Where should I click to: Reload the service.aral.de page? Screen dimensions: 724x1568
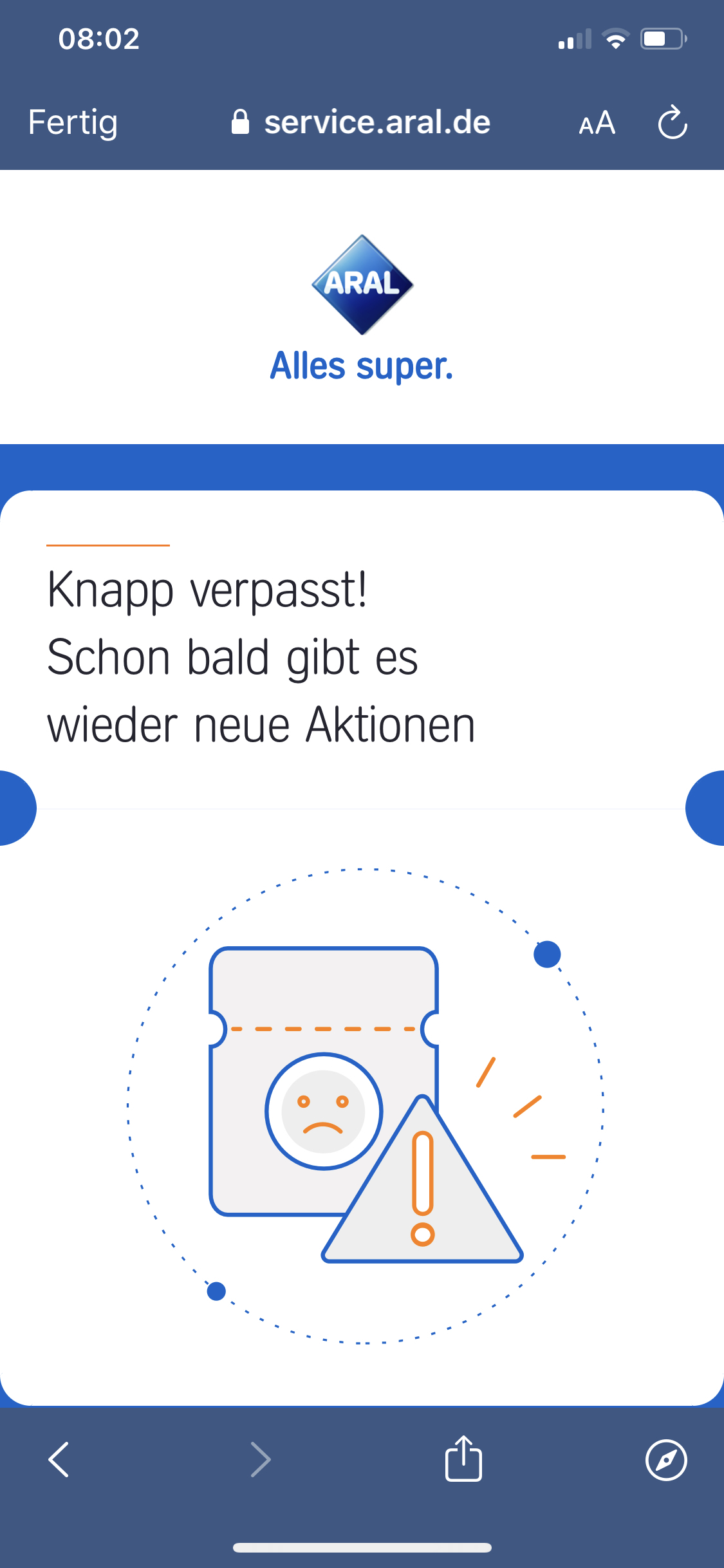pos(673,122)
